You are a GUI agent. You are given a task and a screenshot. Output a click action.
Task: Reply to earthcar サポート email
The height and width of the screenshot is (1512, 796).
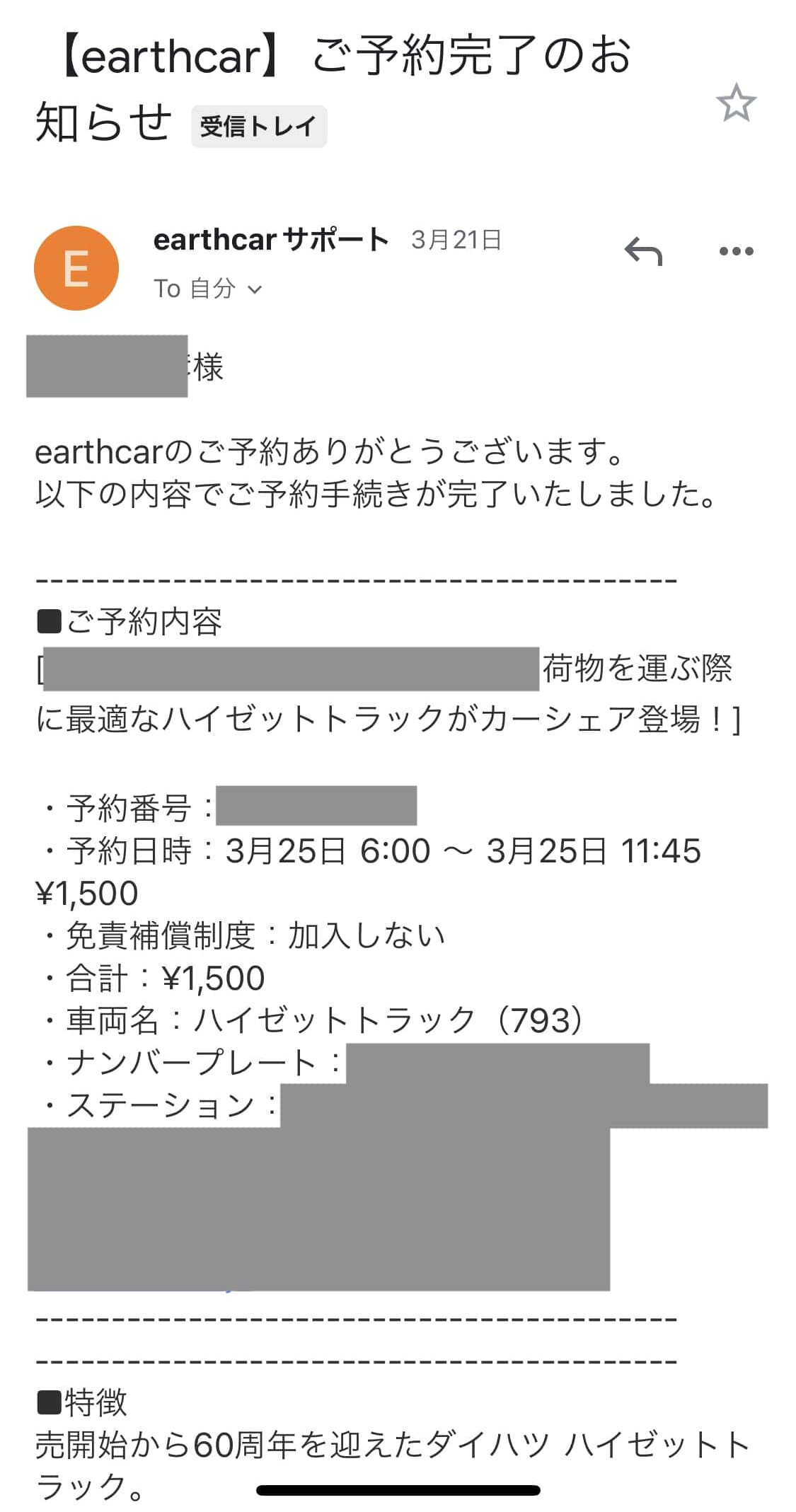tap(643, 251)
